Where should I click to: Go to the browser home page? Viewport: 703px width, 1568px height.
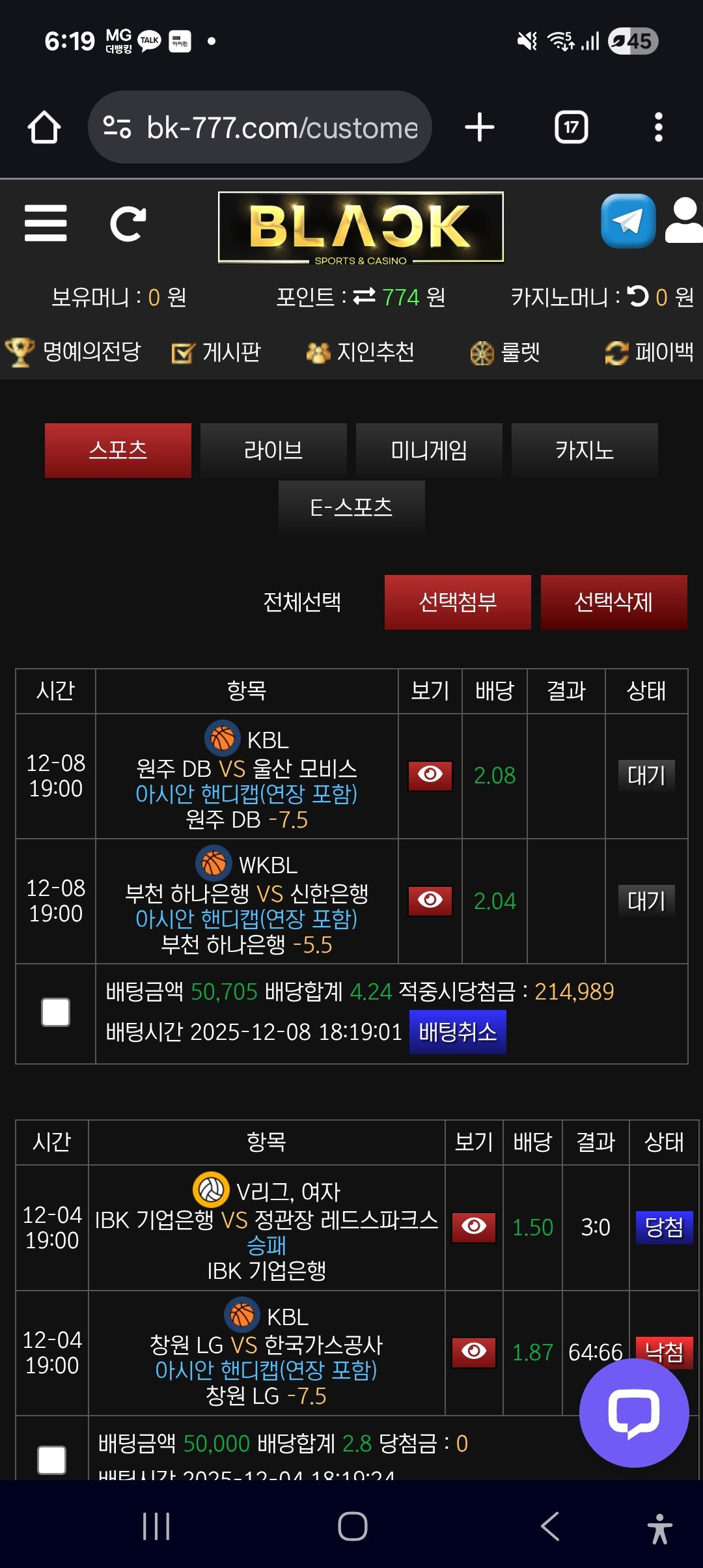(x=44, y=127)
